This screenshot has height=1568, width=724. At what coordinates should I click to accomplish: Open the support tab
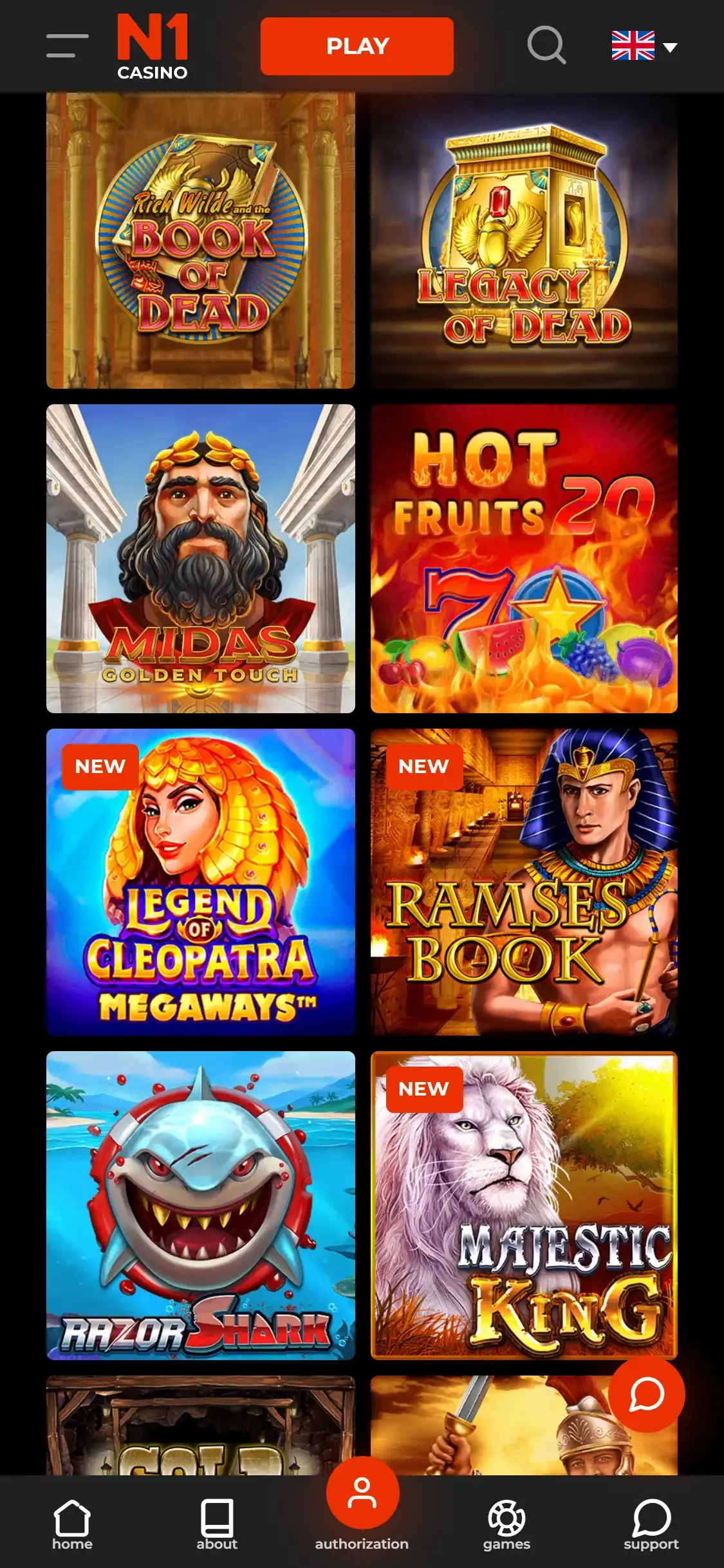[651, 1524]
